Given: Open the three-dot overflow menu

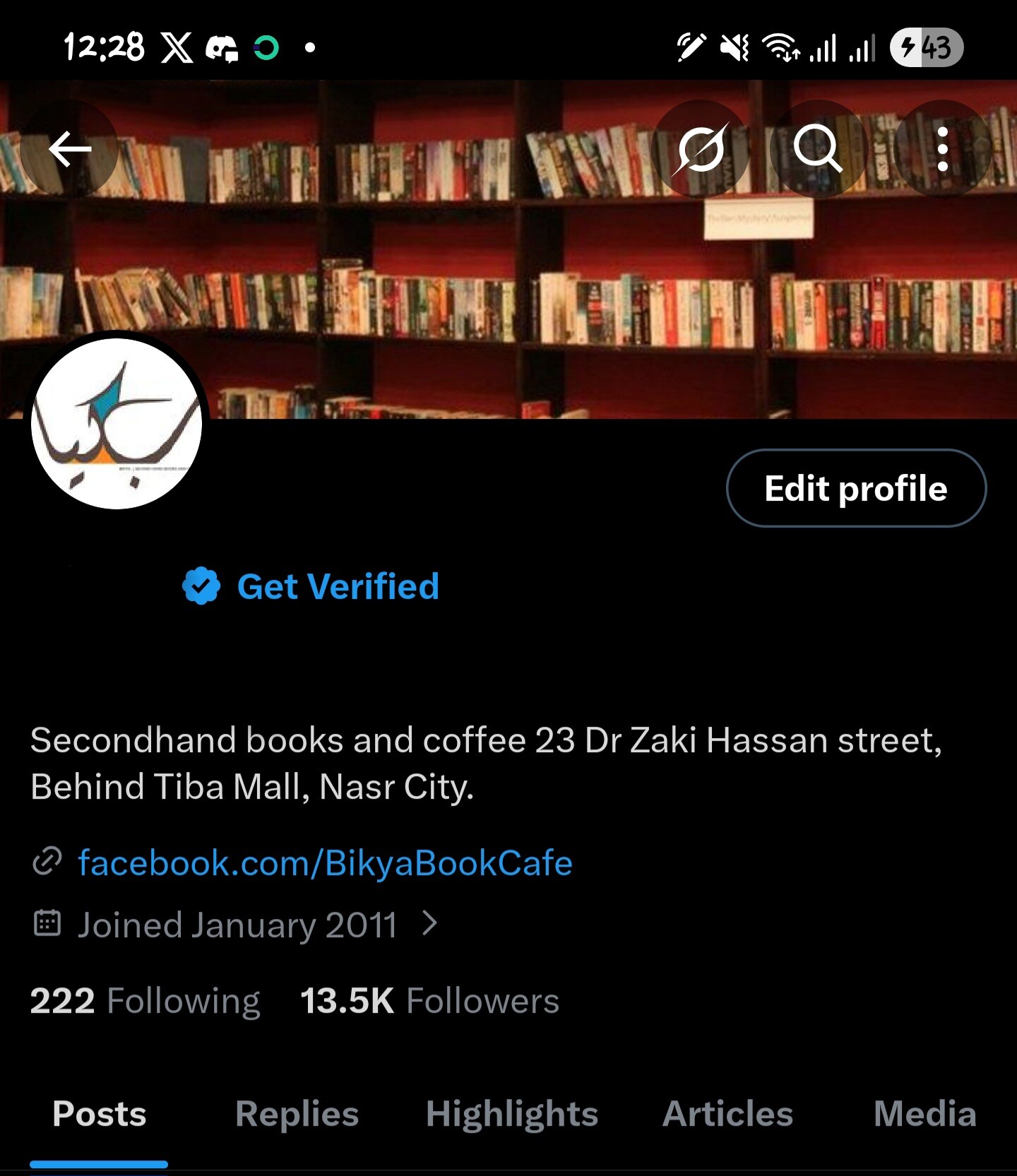Looking at the screenshot, I should tap(942, 149).
